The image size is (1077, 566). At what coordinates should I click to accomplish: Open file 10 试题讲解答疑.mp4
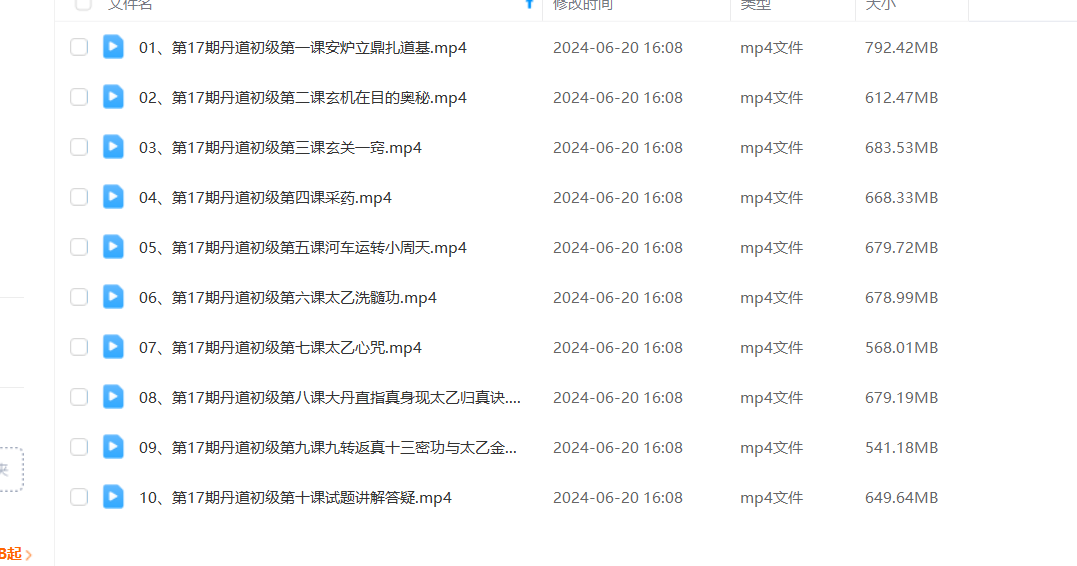[295, 497]
